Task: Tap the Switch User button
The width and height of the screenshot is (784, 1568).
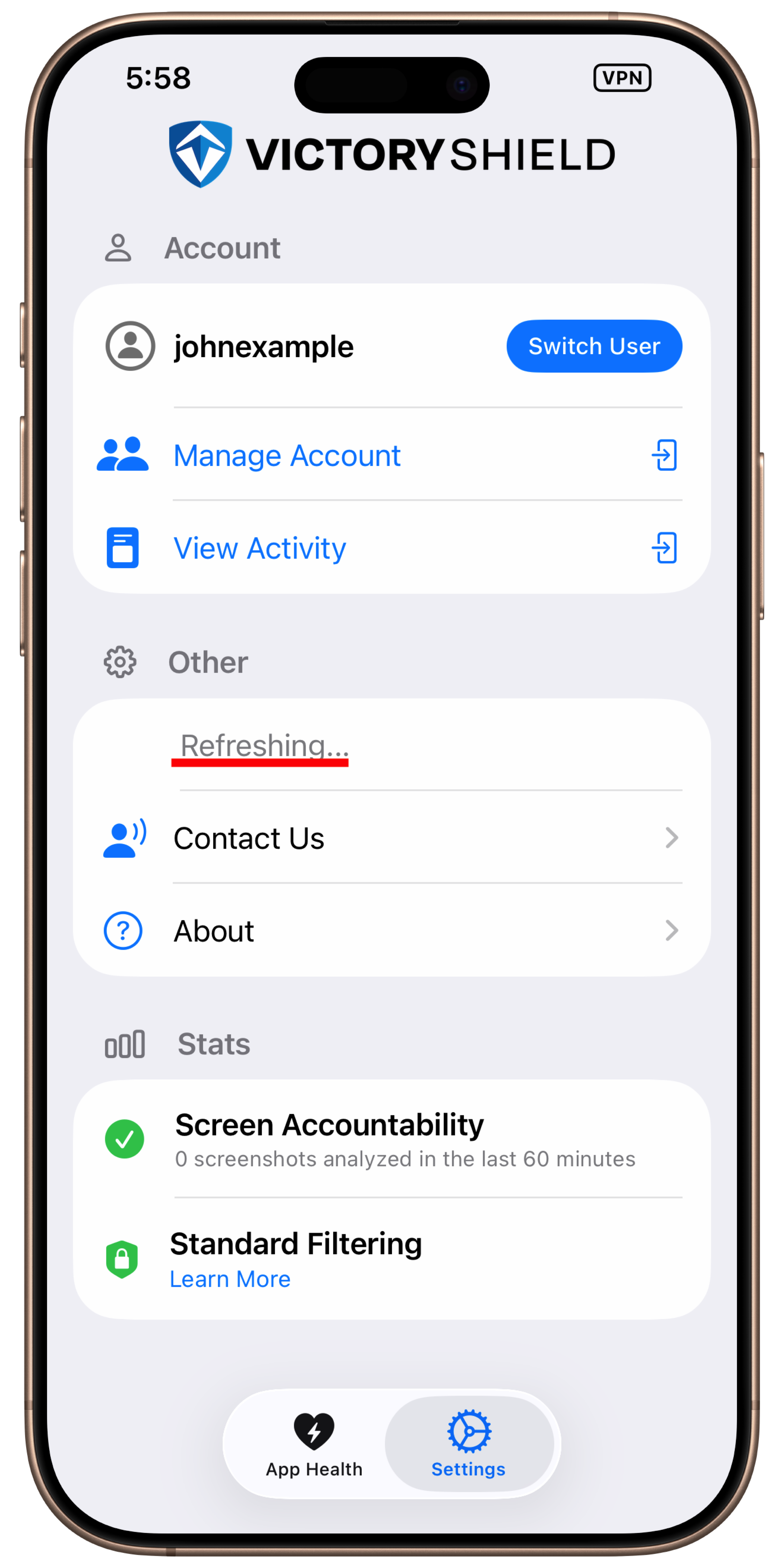Action: (593, 346)
